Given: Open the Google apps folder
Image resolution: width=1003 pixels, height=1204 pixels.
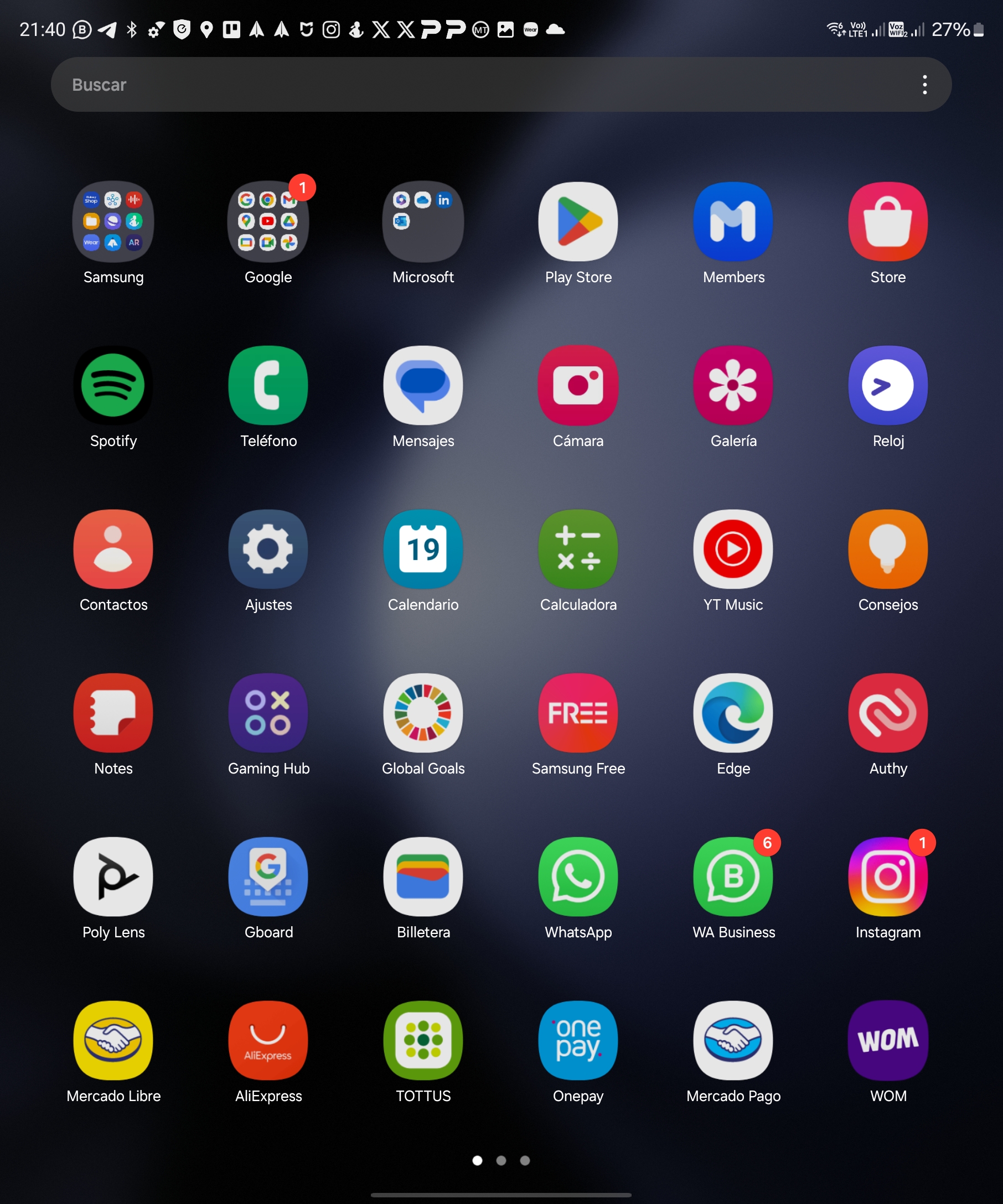Looking at the screenshot, I should click(x=268, y=222).
